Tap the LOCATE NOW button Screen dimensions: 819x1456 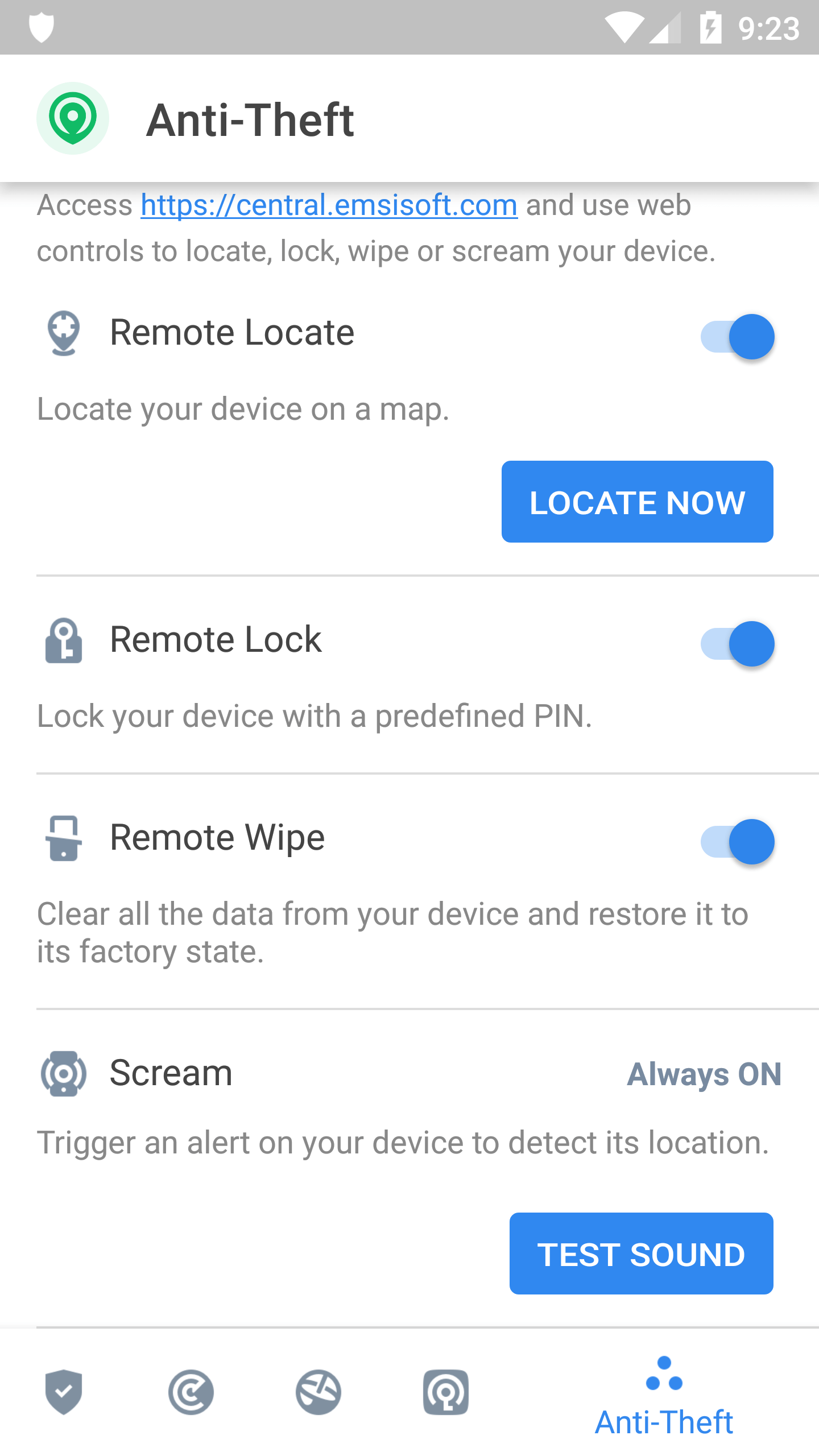pos(637,502)
